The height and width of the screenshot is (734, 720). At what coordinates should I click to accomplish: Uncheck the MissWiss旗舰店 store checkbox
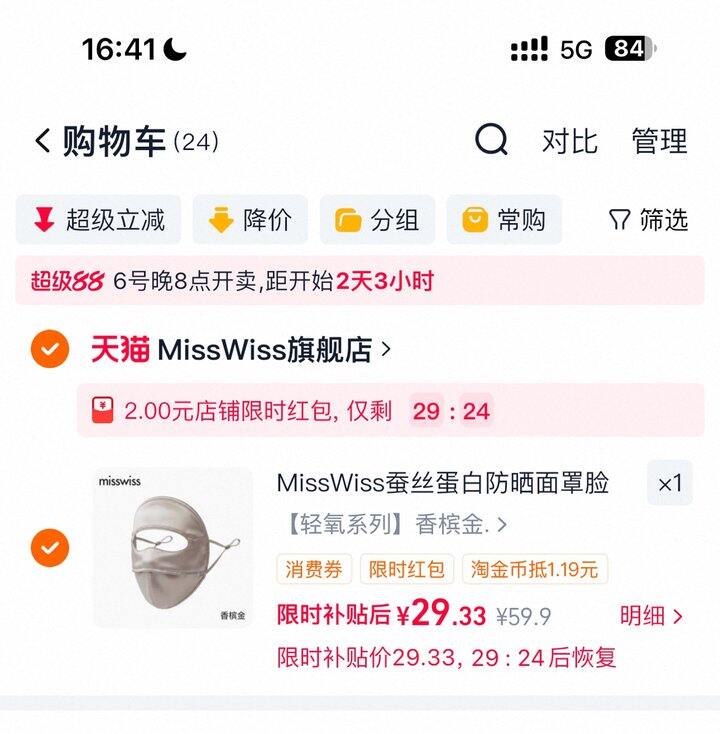(x=50, y=349)
